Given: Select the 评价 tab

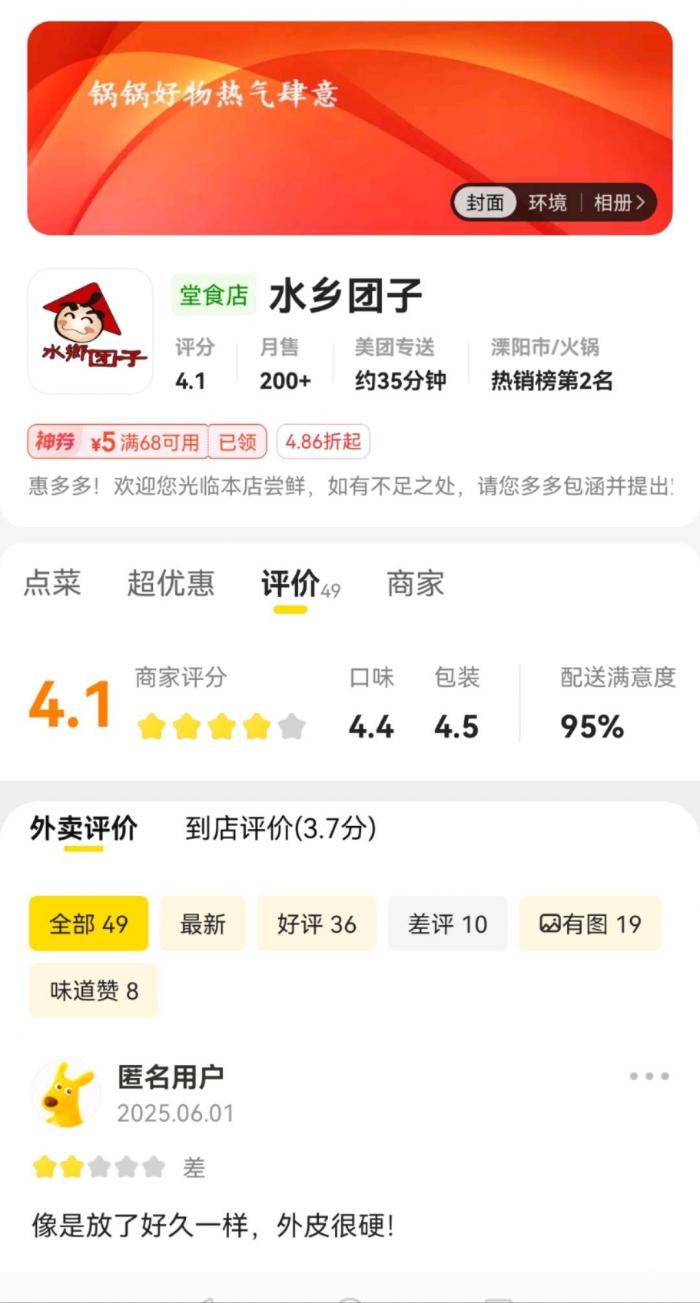Looking at the screenshot, I should 290,584.
